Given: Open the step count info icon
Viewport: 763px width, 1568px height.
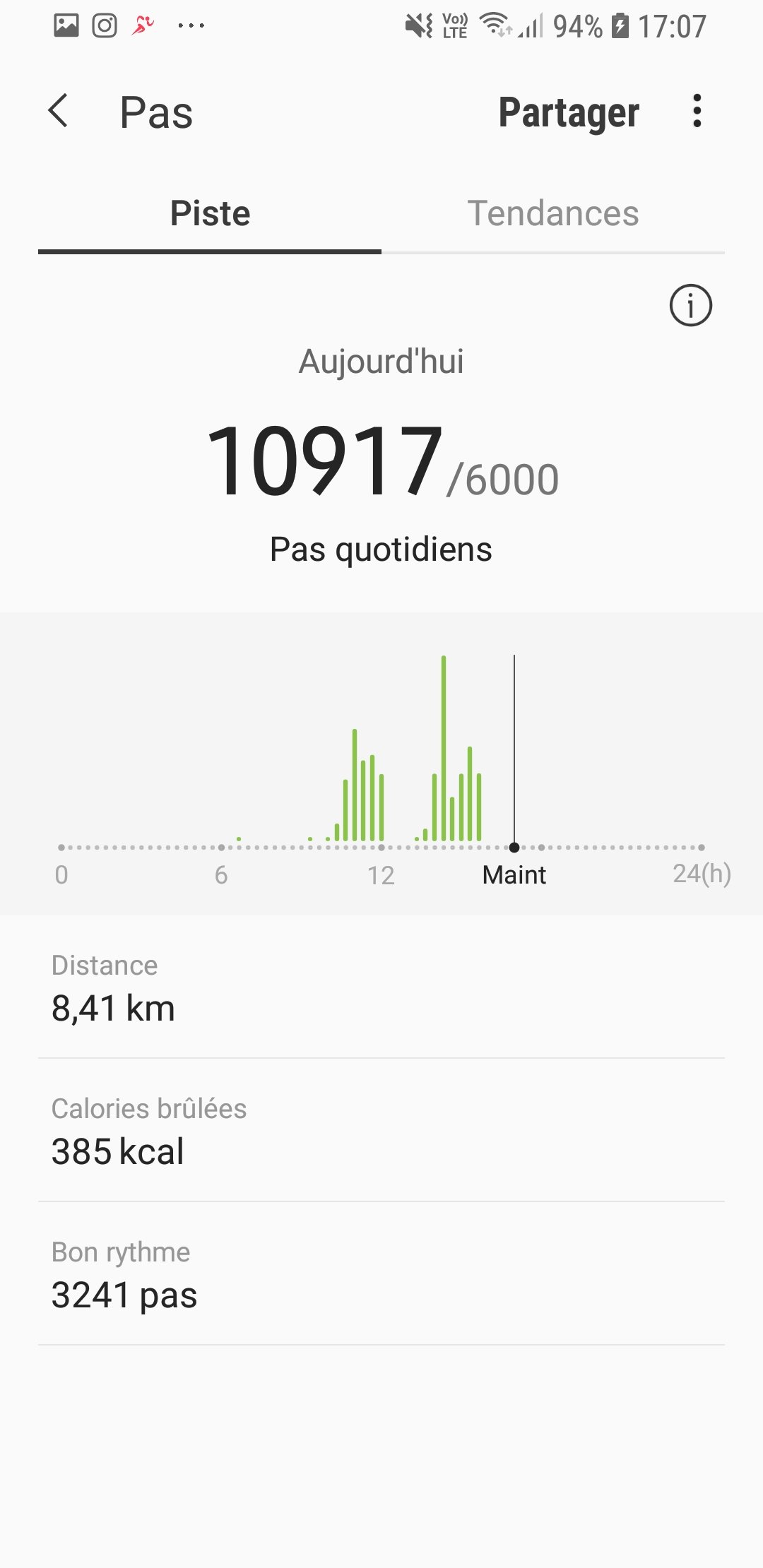Looking at the screenshot, I should tap(690, 305).
